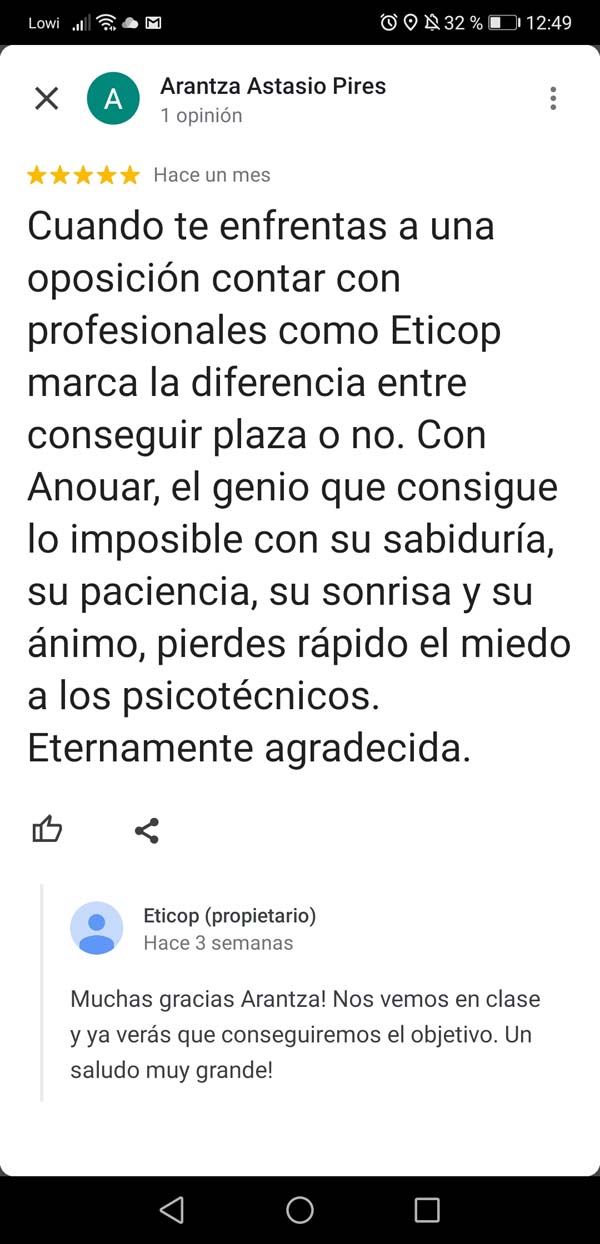Image resolution: width=600 pixels, height=1244 pixels.
Task: Go to the home screen
Action: pos(300,1210)
